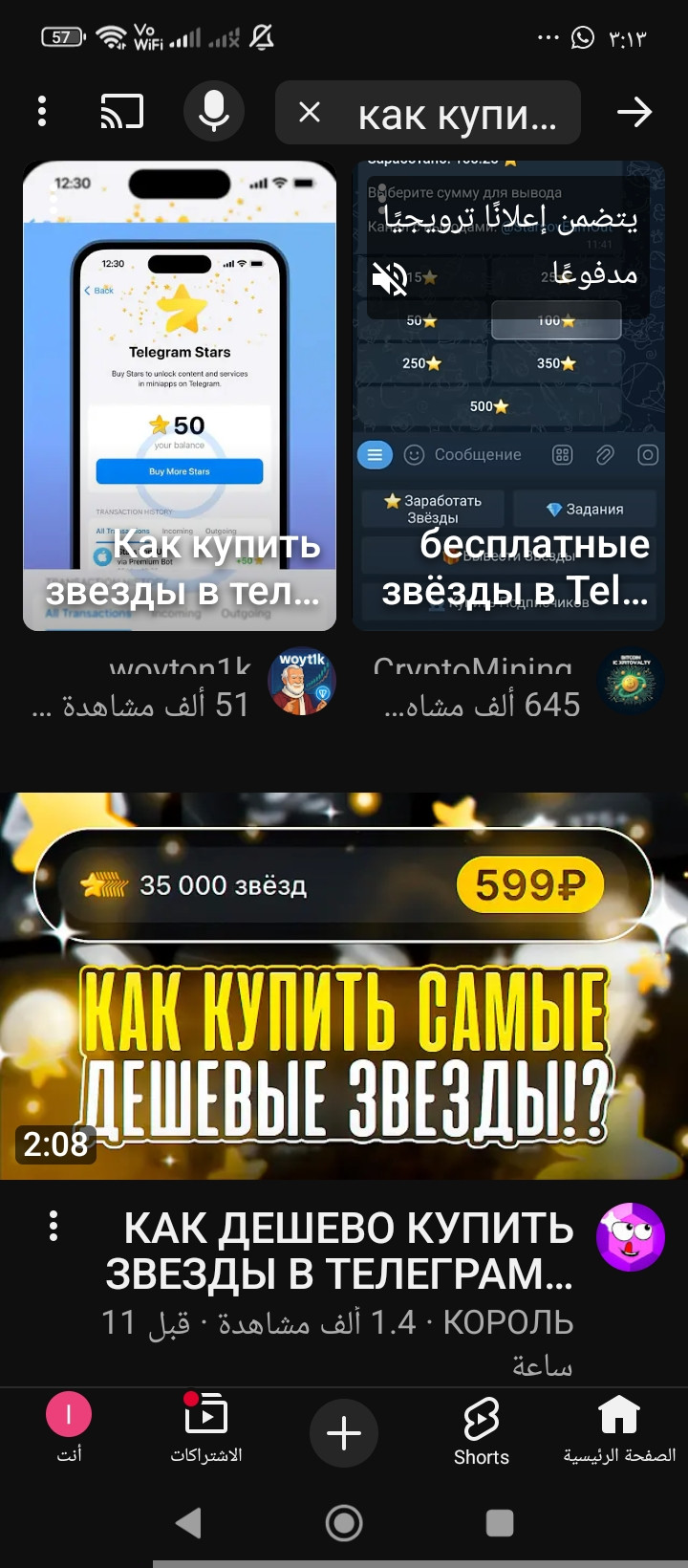Viewport: 688px width, 1568px height.
Task: Open the short "бесплатные звёзды в Tel..."
Action: point(508,396)
